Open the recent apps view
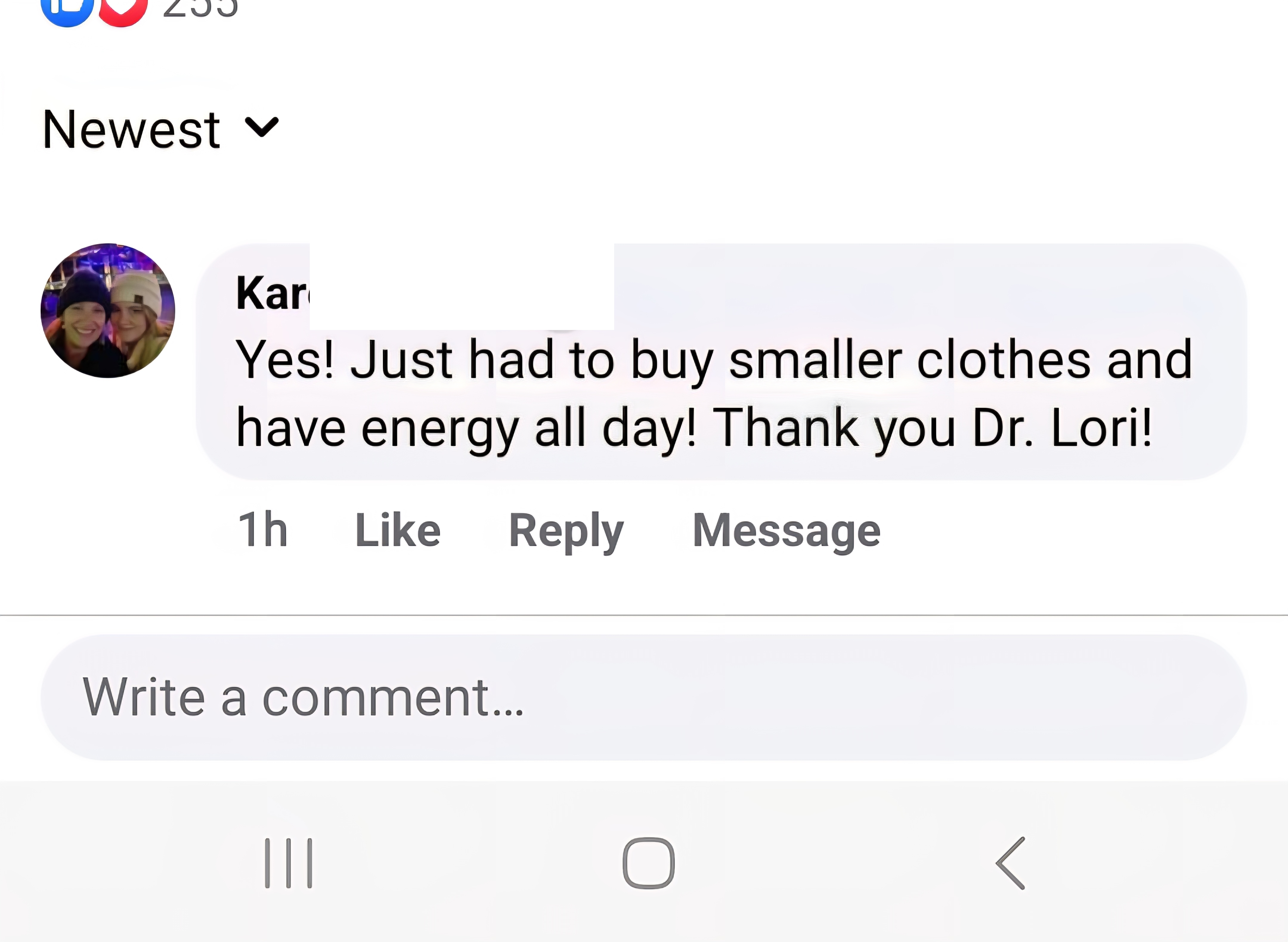This screenshot has height=942, width=1288. point(289,863)
